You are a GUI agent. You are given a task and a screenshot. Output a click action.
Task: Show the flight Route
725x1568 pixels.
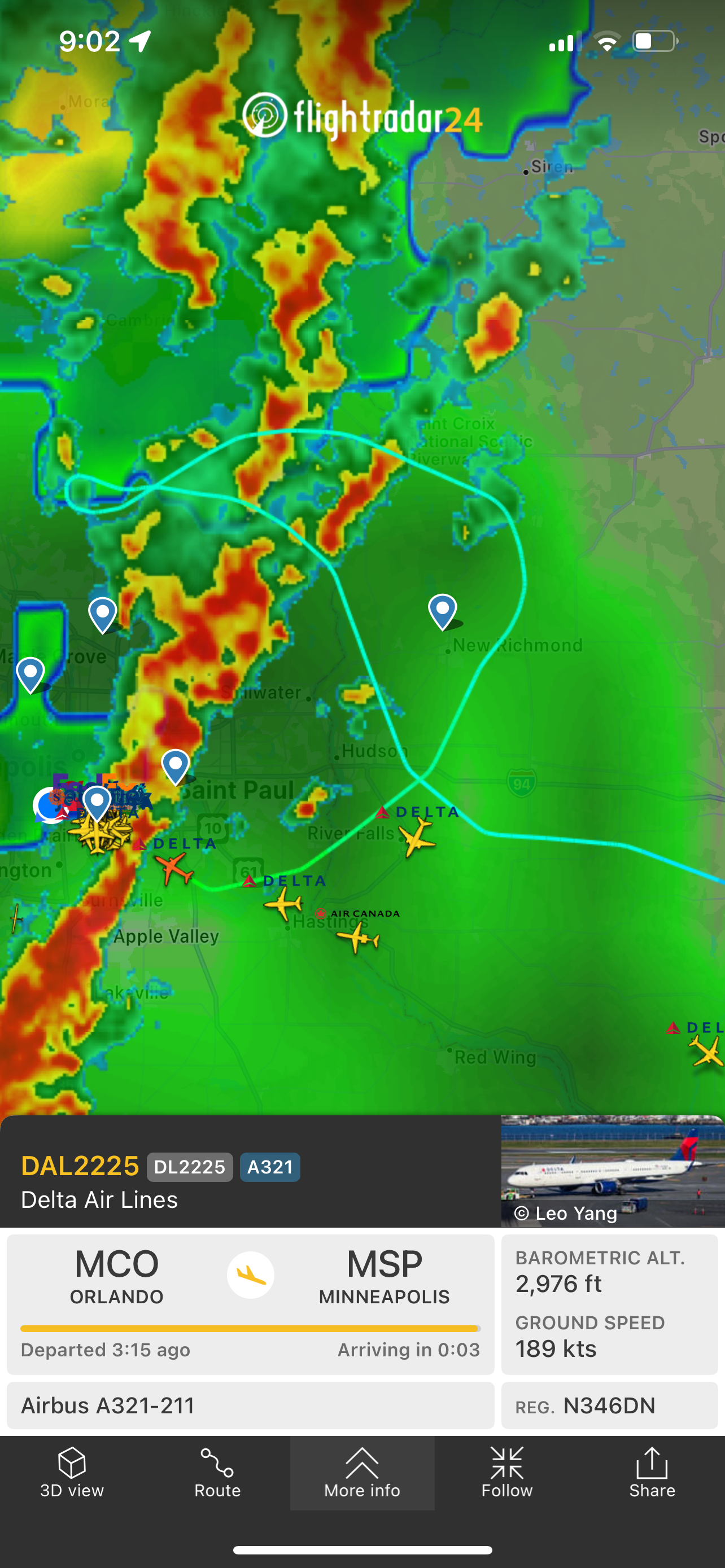point(217,1473)
